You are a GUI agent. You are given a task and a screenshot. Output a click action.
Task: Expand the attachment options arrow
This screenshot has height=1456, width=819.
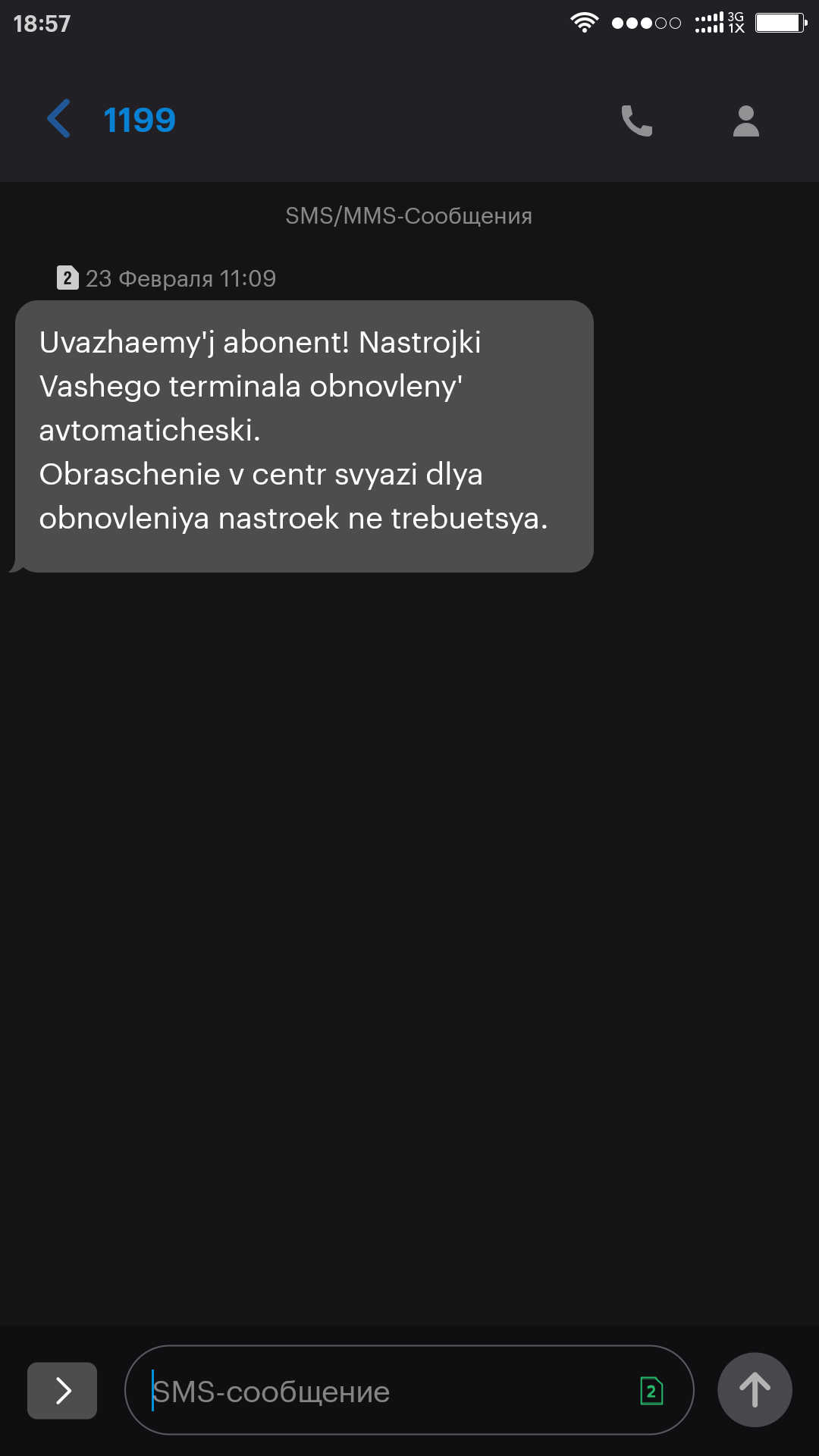[62, 1391]
